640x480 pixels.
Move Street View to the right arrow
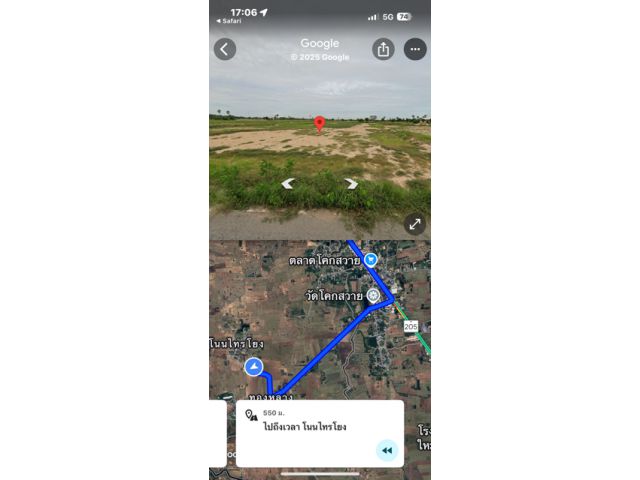351,184
